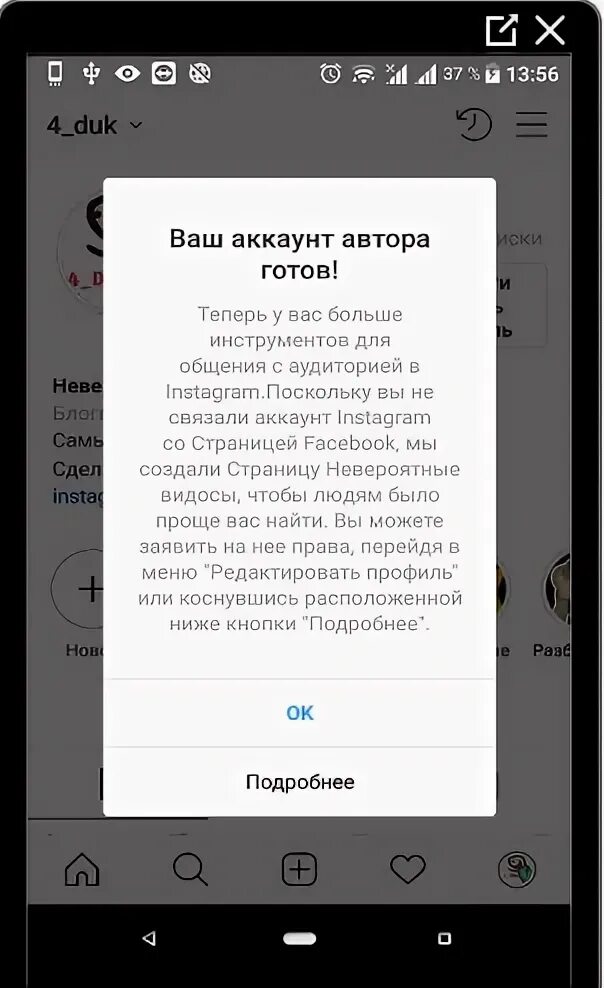Tap the Подробнее button
Image resolution: width=604 pixels, height=988 pixels.
pos(299,782)
